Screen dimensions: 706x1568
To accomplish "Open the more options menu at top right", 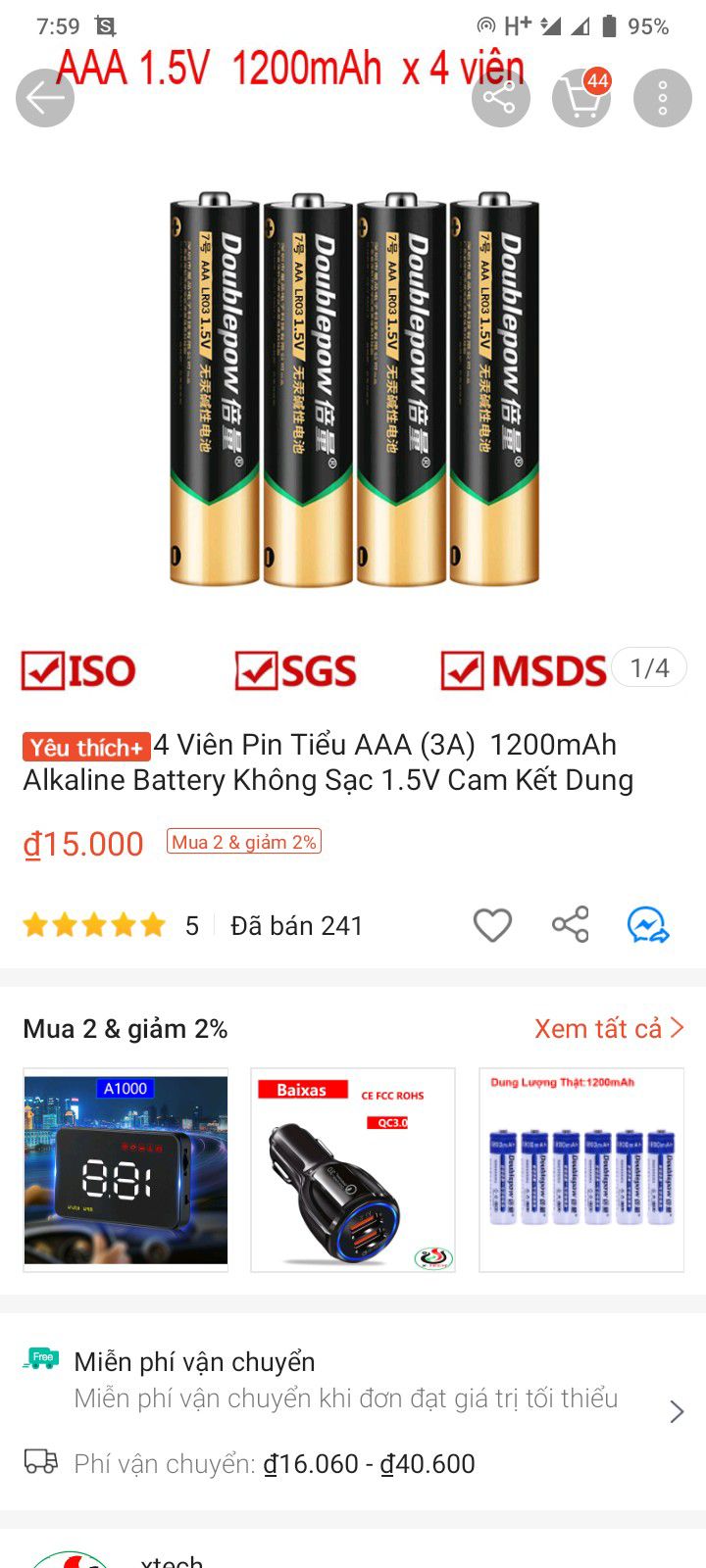I will click(x=662, y=98).
